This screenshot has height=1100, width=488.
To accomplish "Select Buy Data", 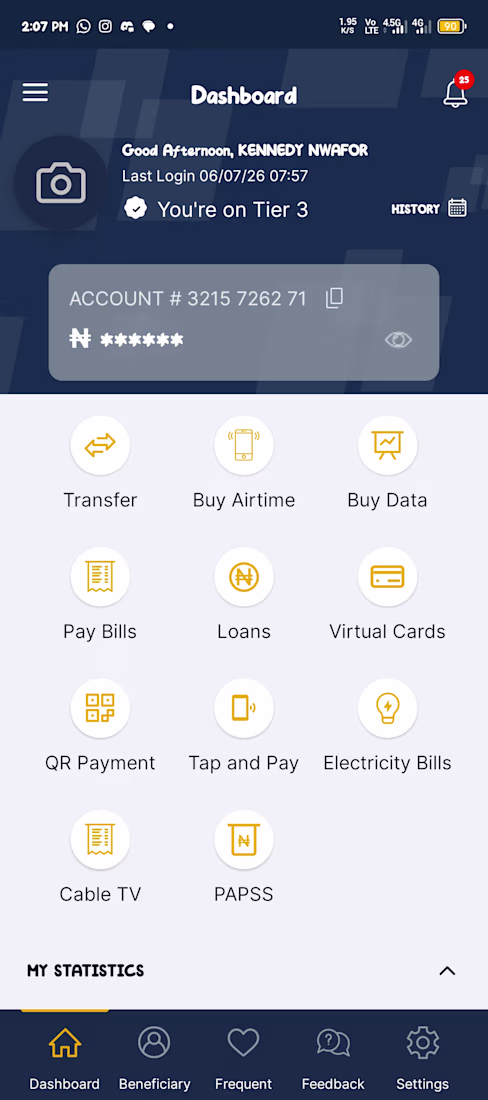I will [x=388, y=462].
